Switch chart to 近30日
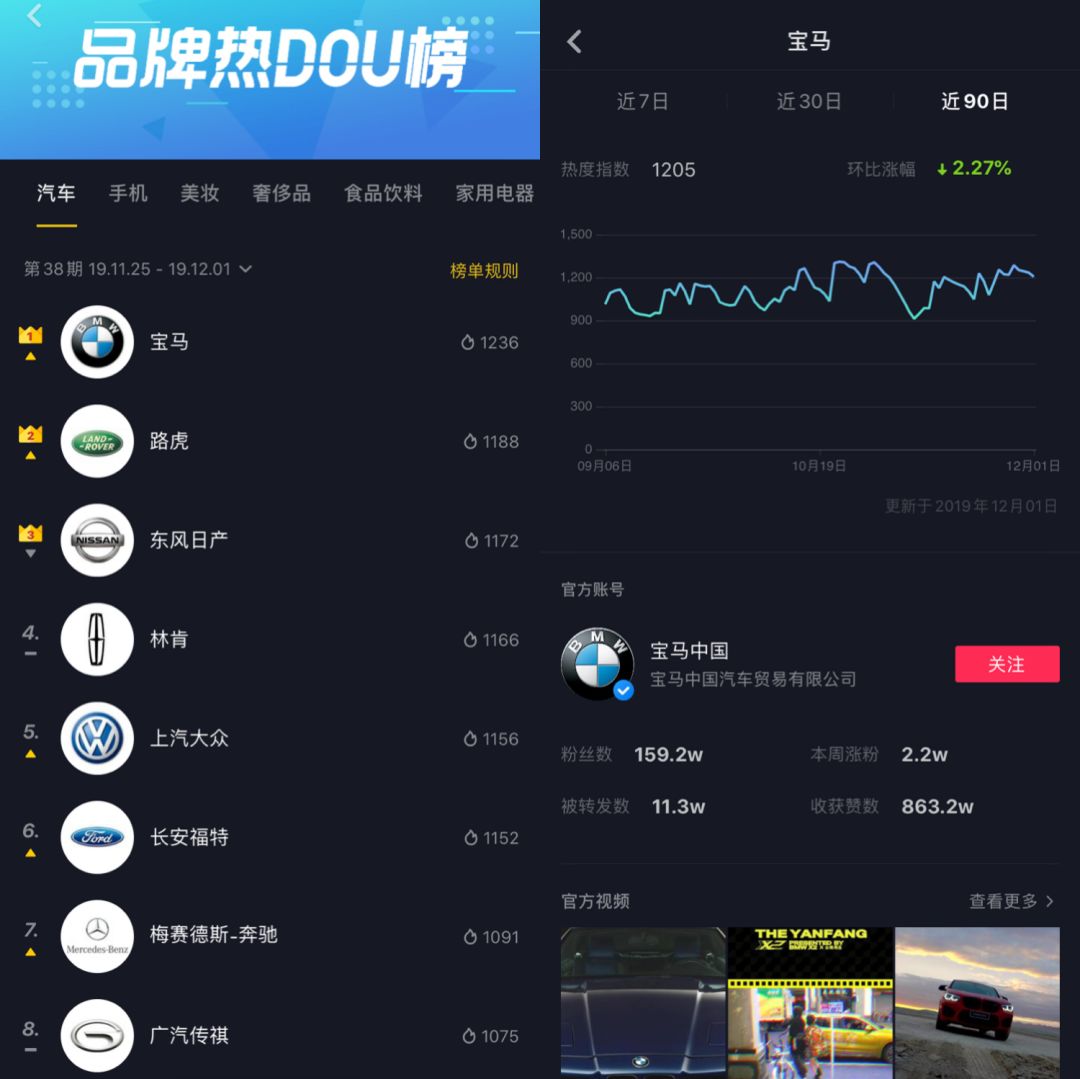The image size is (1080, 1079). coord(808,101)
